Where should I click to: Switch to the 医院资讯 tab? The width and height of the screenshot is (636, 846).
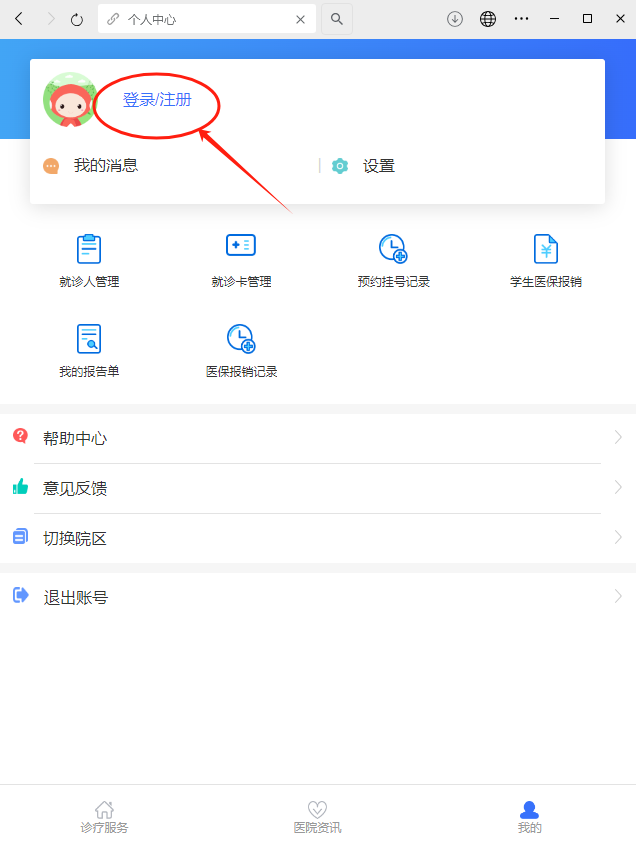pos(317,817)
